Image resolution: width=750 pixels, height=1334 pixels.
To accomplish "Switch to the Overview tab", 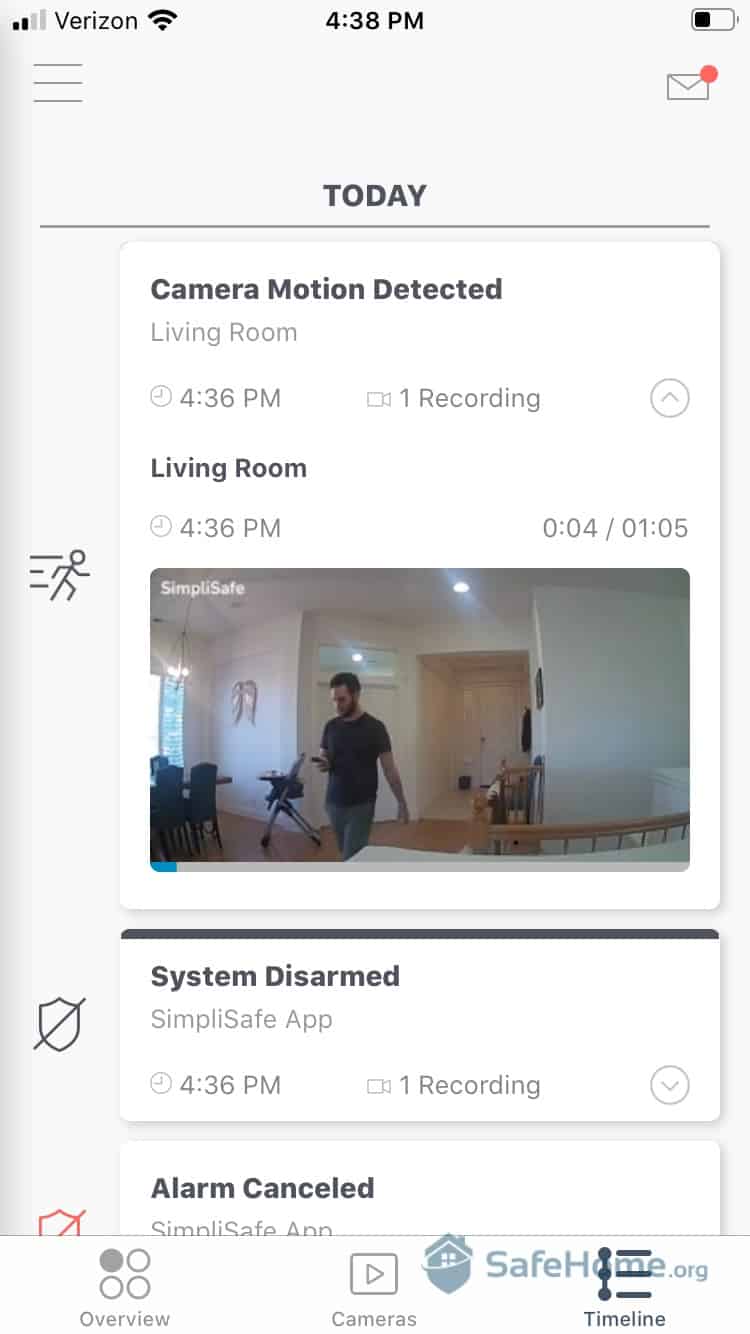I will (x=125, y=1288).
